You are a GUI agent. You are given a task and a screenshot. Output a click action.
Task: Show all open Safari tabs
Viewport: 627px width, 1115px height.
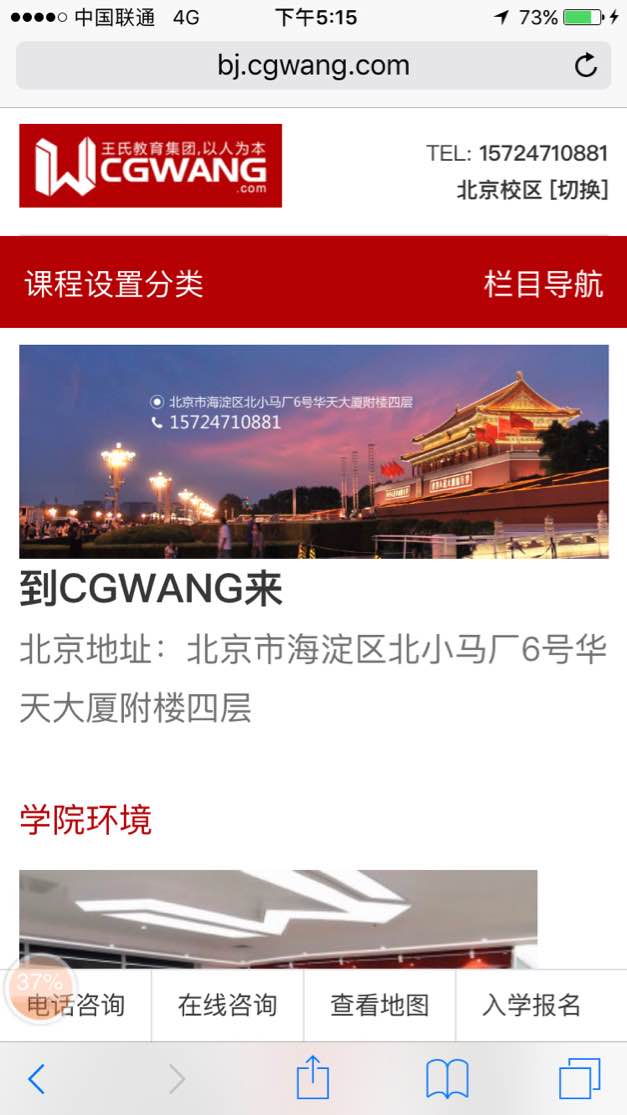579,1079
